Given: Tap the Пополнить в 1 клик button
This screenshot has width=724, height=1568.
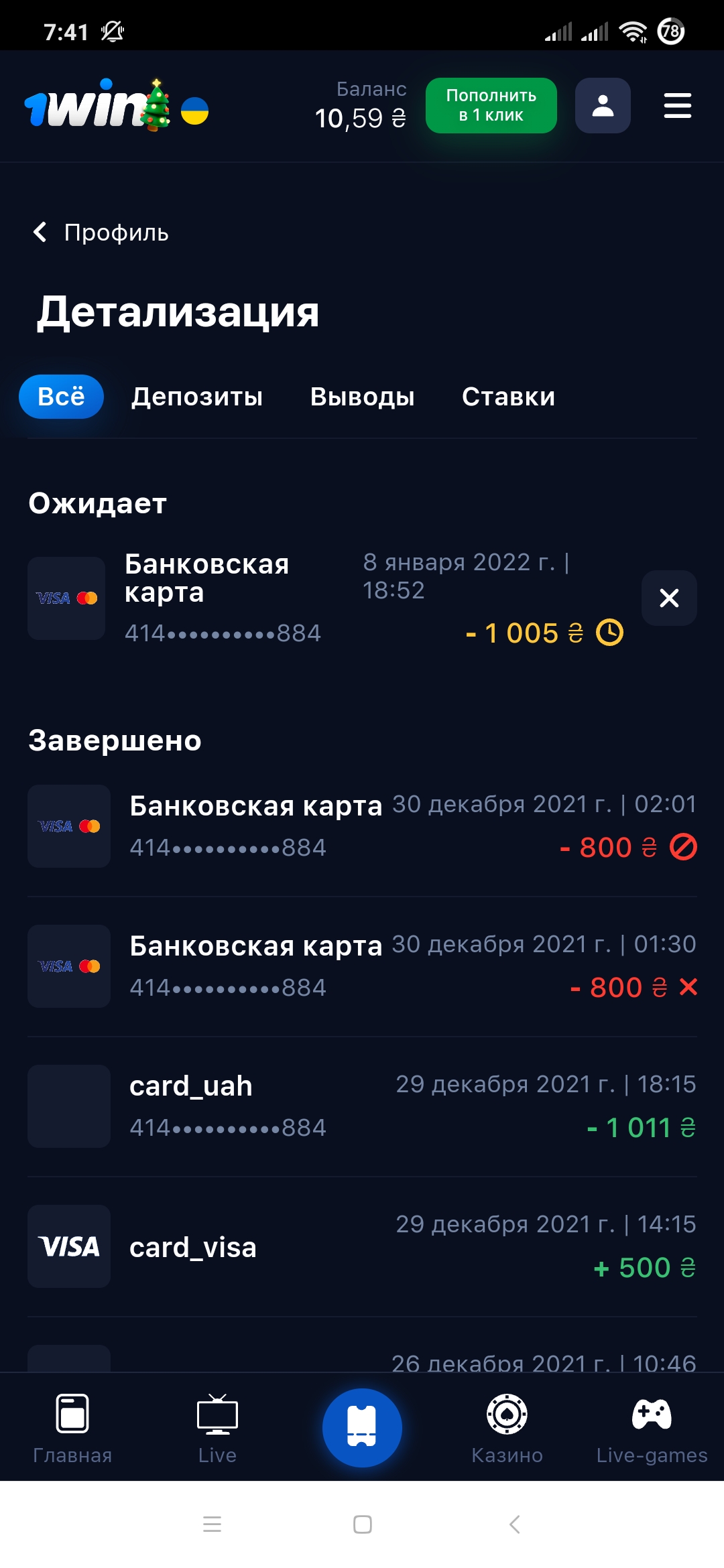Looking at the screenshot, I should point(491,105).
